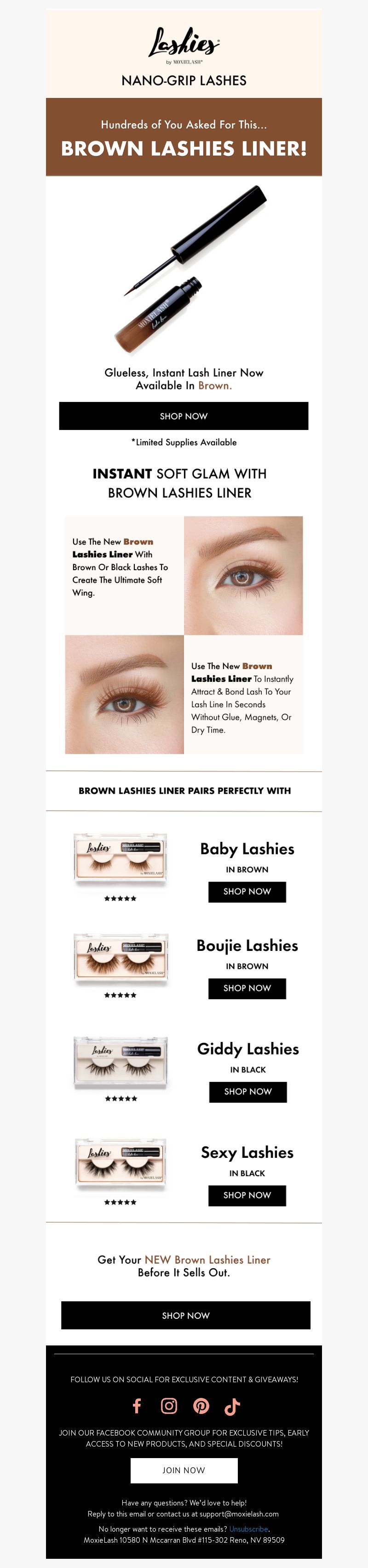Open the Pinterest social icon
Image resolution: width=368 pixels, height=1568 pixels.
coord(201,1406)
